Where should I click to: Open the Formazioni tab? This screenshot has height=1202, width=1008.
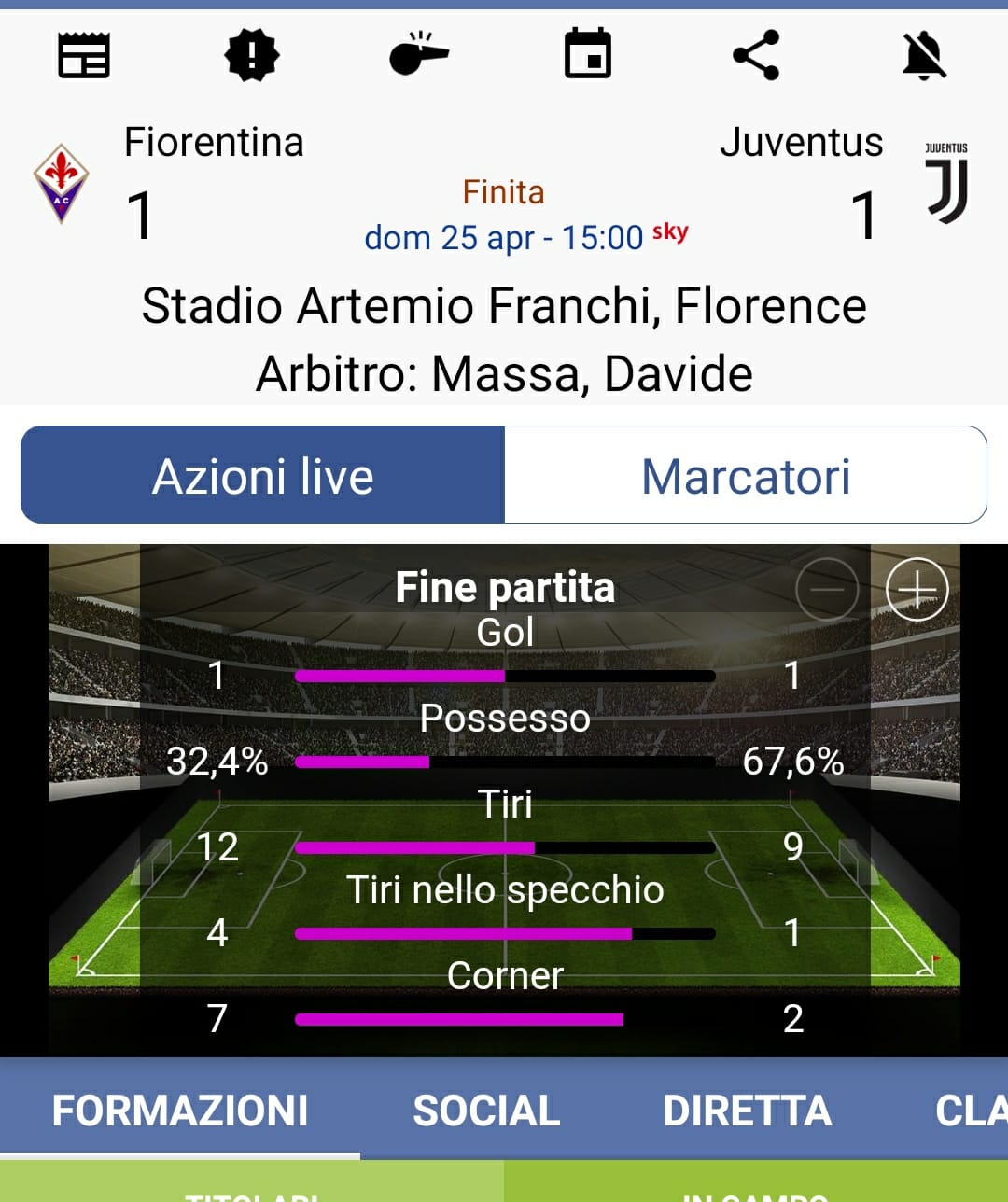coord(180,1111)
